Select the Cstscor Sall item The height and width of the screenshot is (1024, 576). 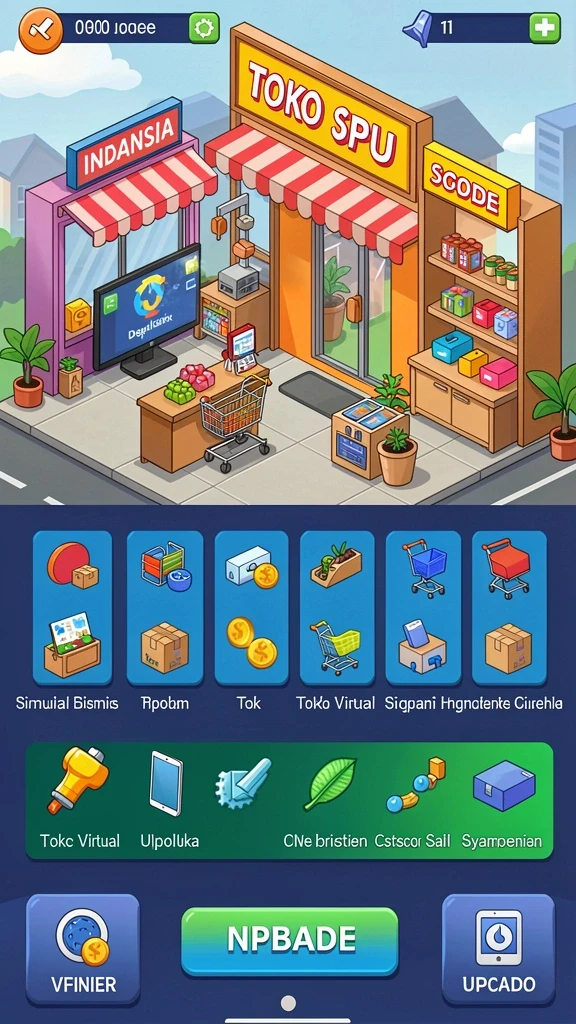coord(415,799)
